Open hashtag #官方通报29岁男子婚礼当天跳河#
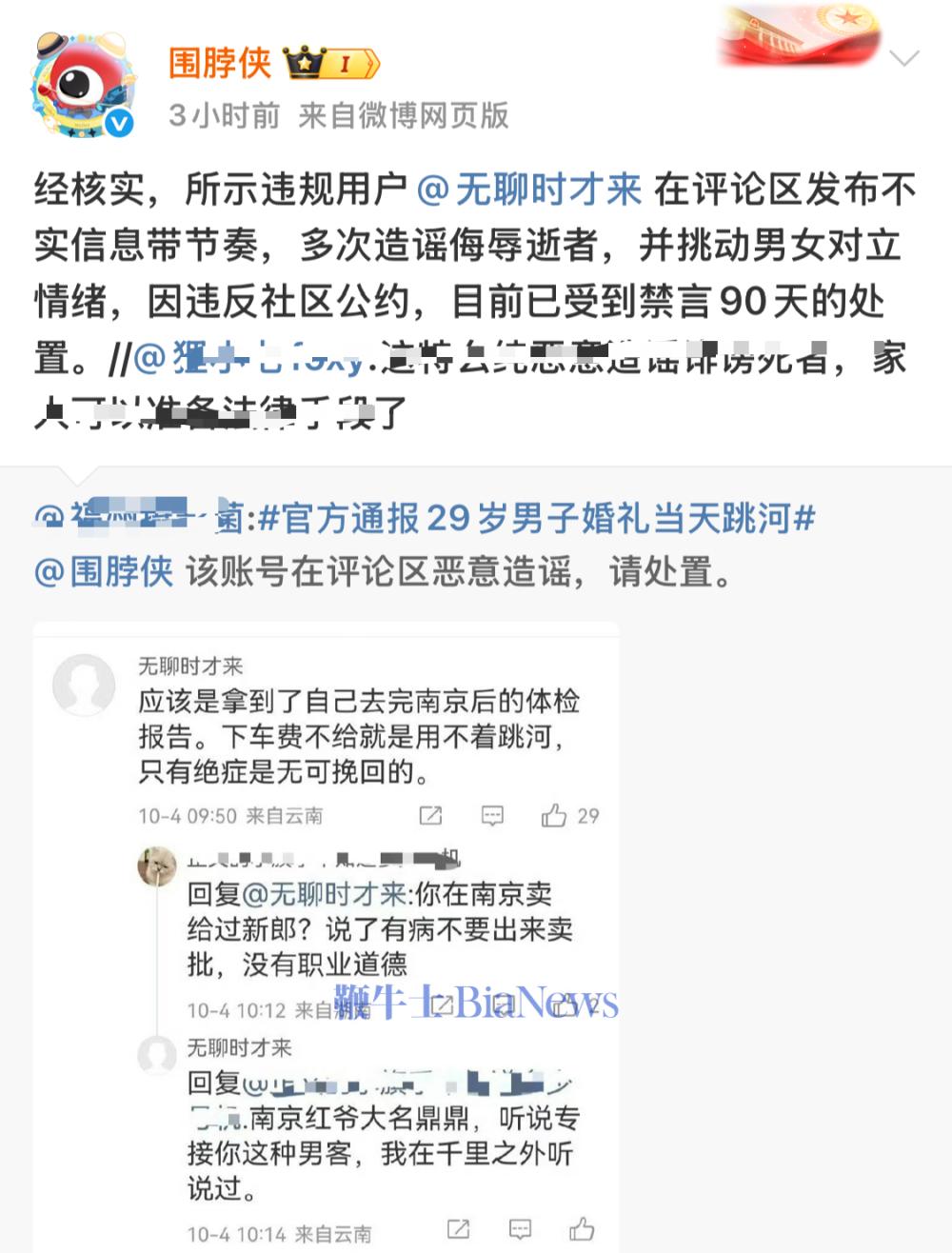This screenshot has height=1253, width=952. tap(537, 519)
